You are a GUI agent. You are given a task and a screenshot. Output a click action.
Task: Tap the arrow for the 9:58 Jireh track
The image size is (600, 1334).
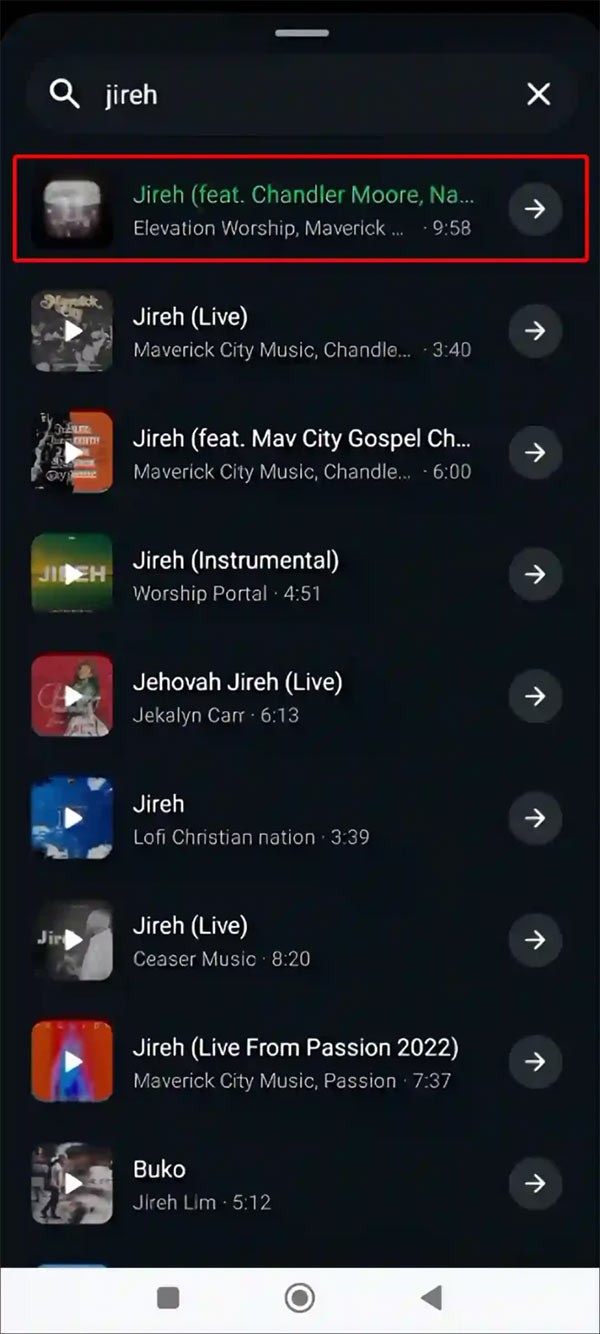click(x=535, y=209)
